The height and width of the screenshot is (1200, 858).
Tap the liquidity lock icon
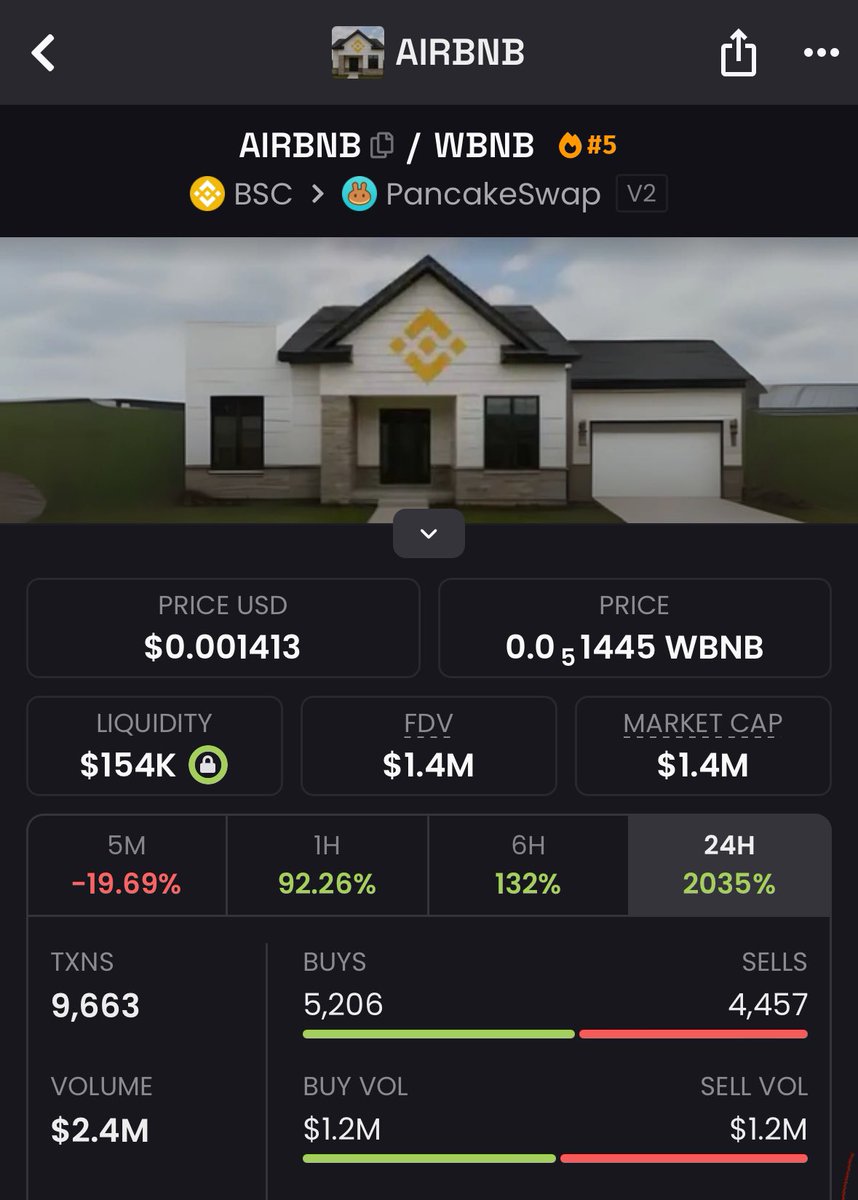pyautogui.click(x=209, y=766)
